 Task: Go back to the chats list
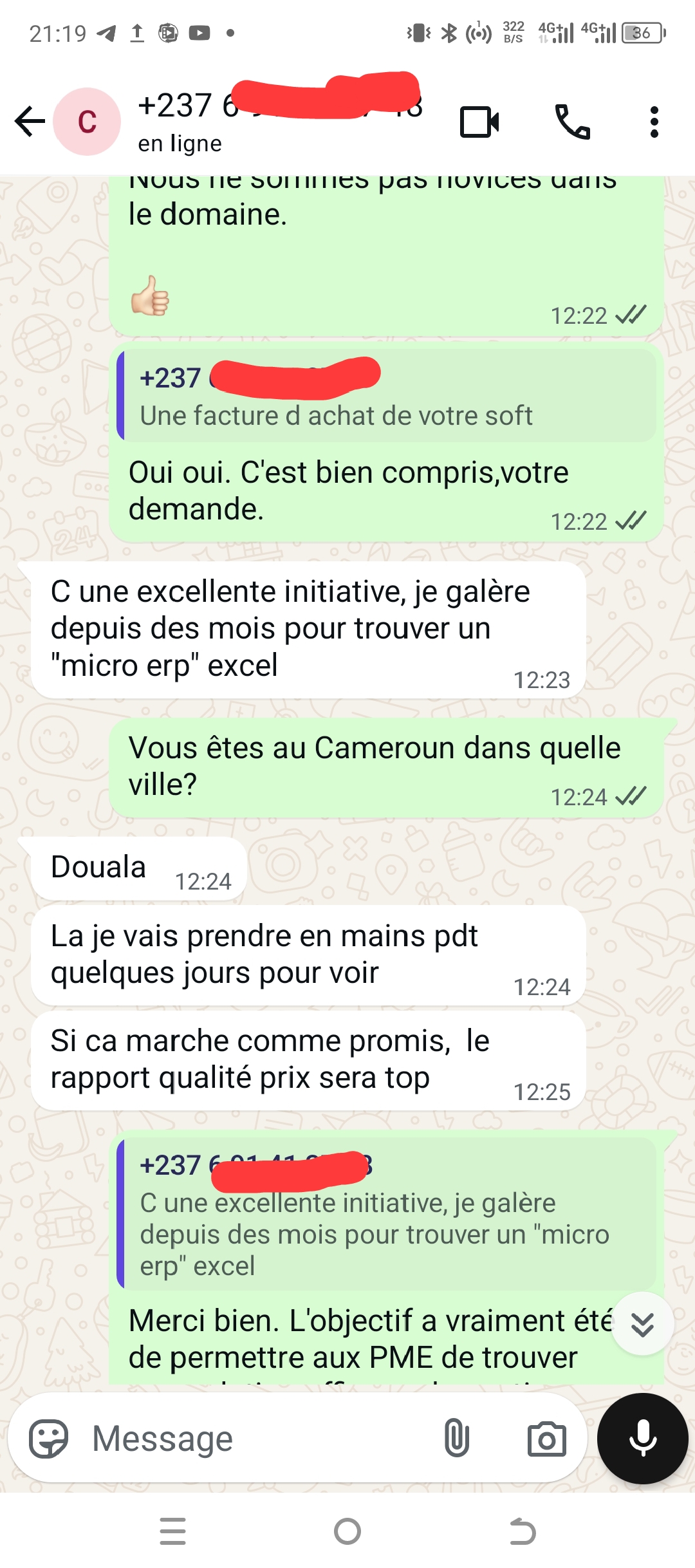tap(30, 122)
